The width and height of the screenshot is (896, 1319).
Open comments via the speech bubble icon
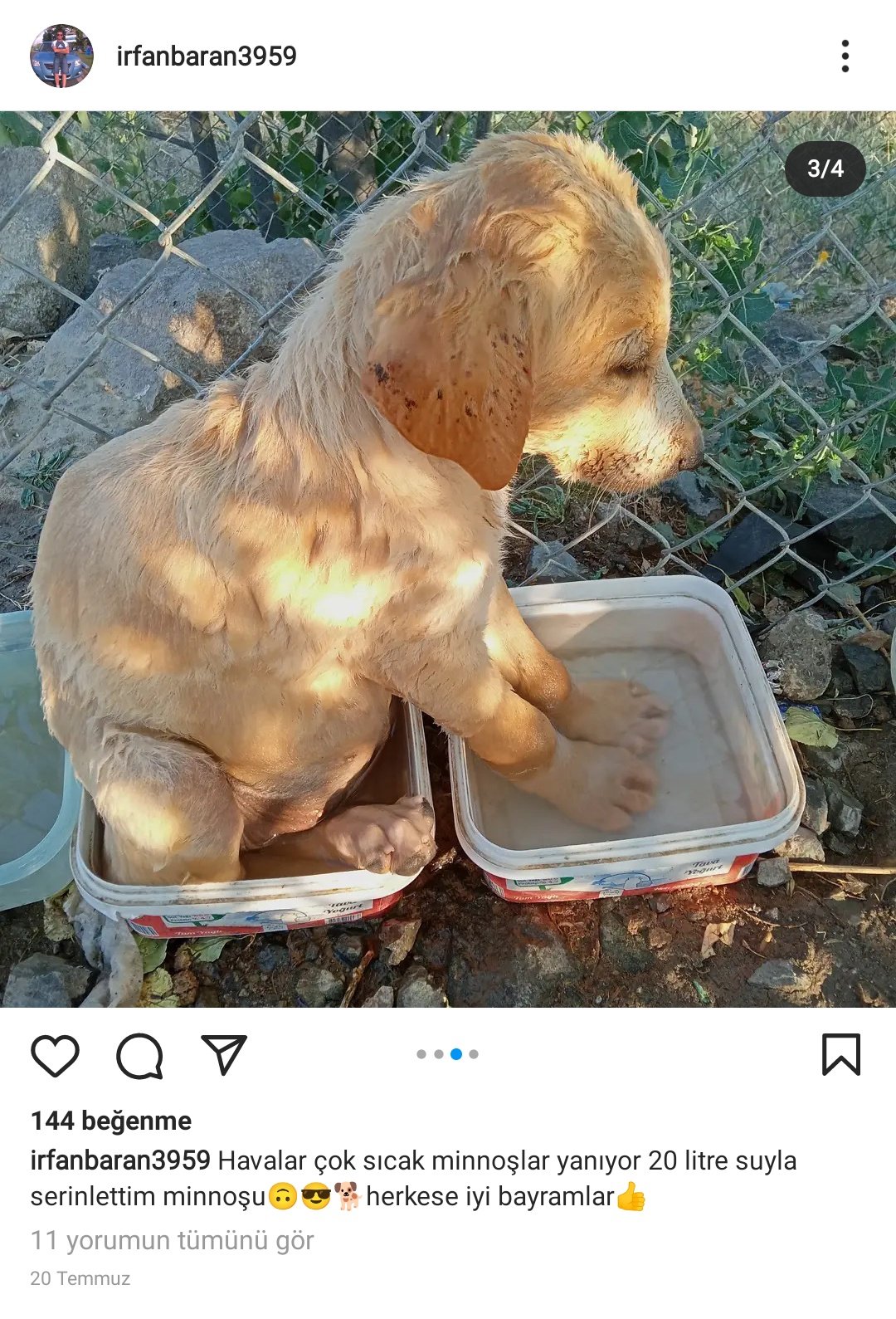click(139, 1056)
